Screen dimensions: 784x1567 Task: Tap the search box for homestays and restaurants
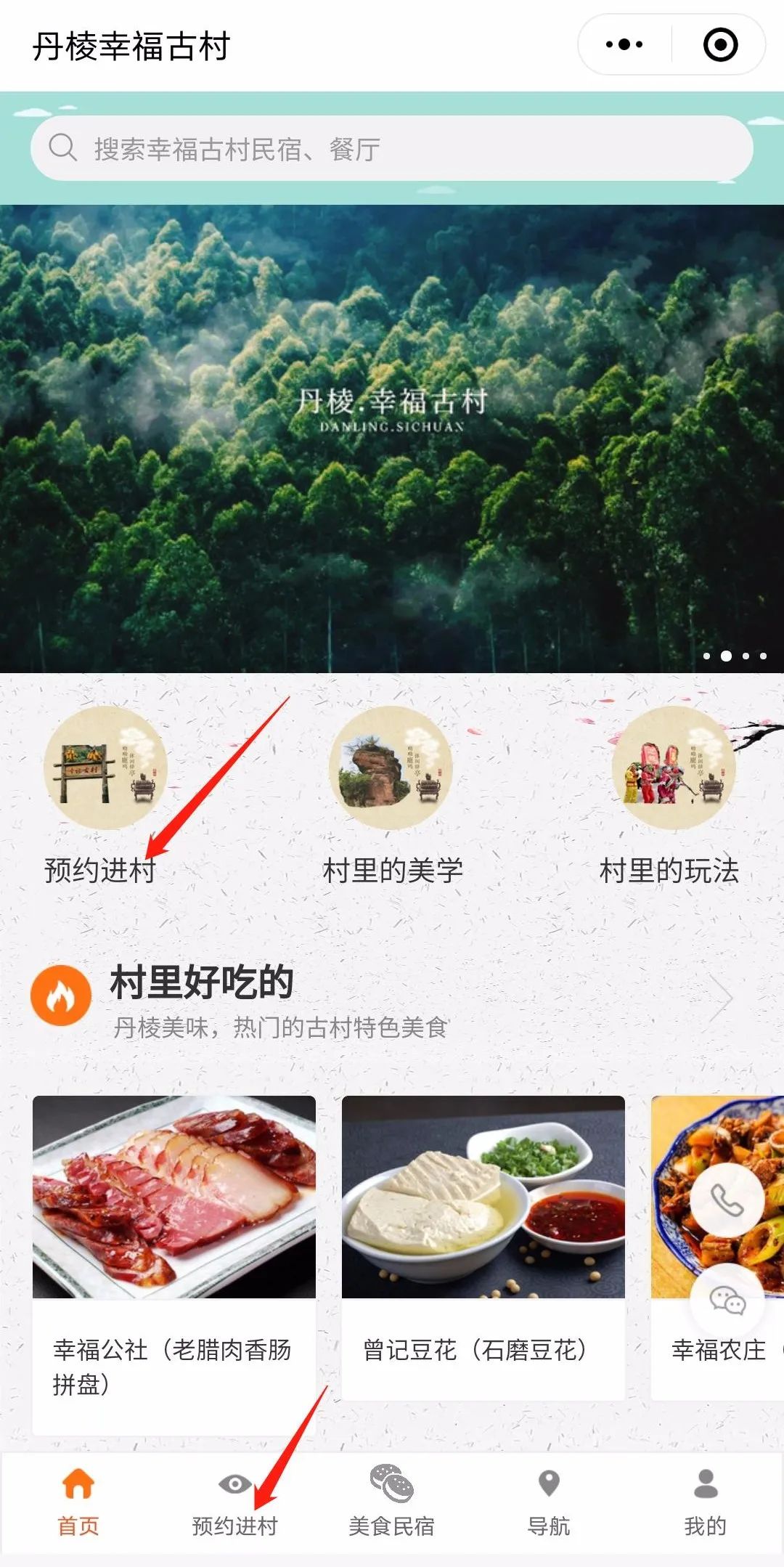(x=392, y=149)
